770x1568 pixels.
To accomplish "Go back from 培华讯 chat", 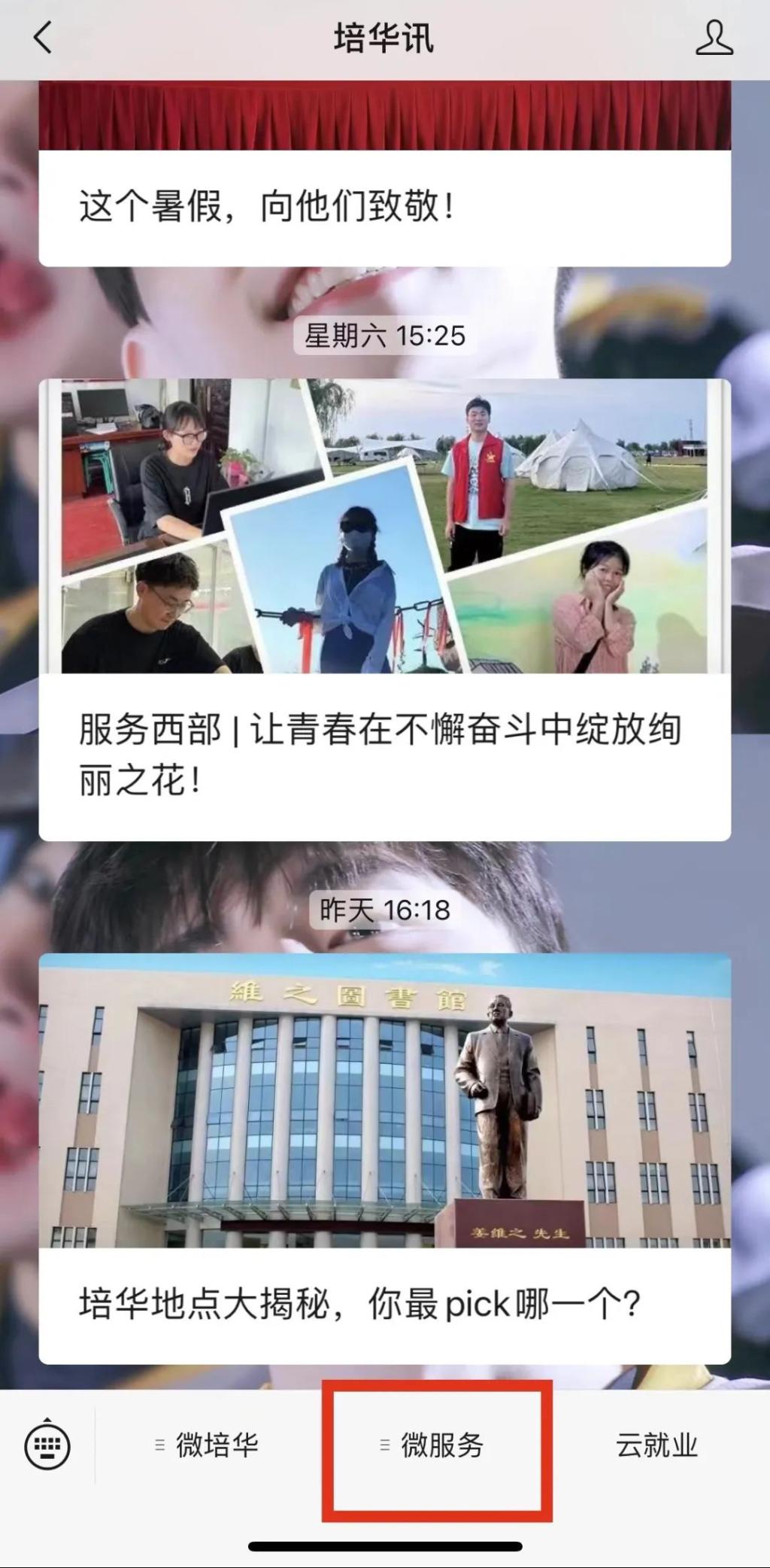I will [x=43, y=38].
